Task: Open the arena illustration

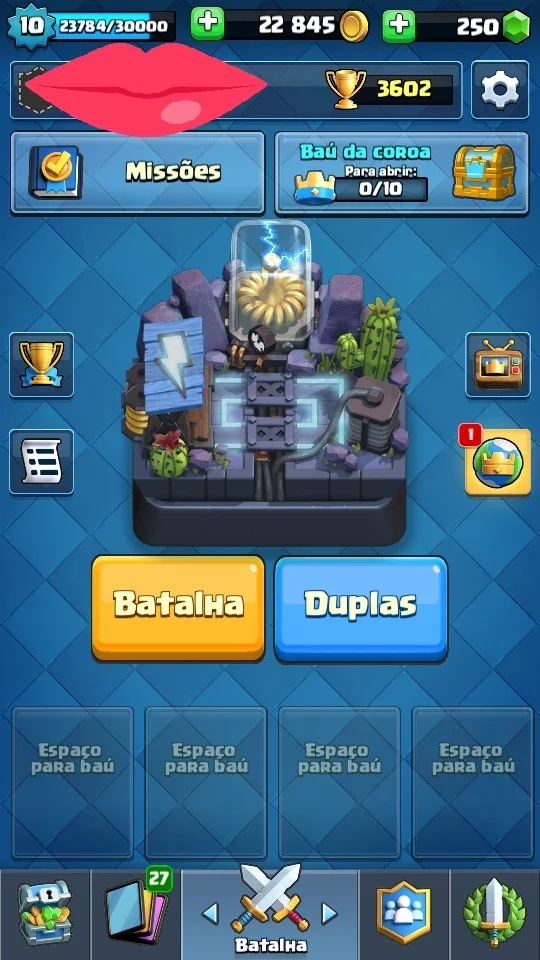Action: tap(269, 383)
